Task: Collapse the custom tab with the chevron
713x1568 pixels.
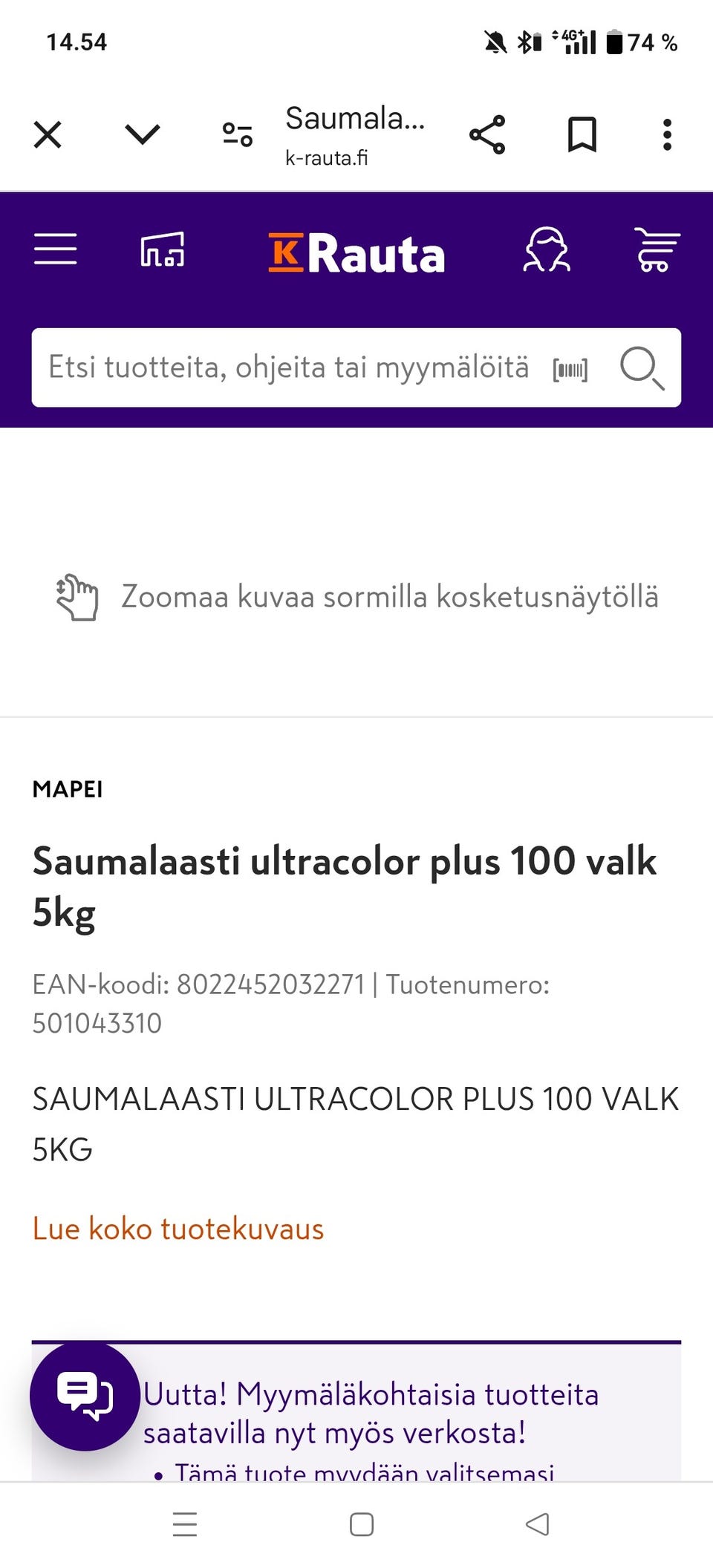Action: tap(143, 134)
